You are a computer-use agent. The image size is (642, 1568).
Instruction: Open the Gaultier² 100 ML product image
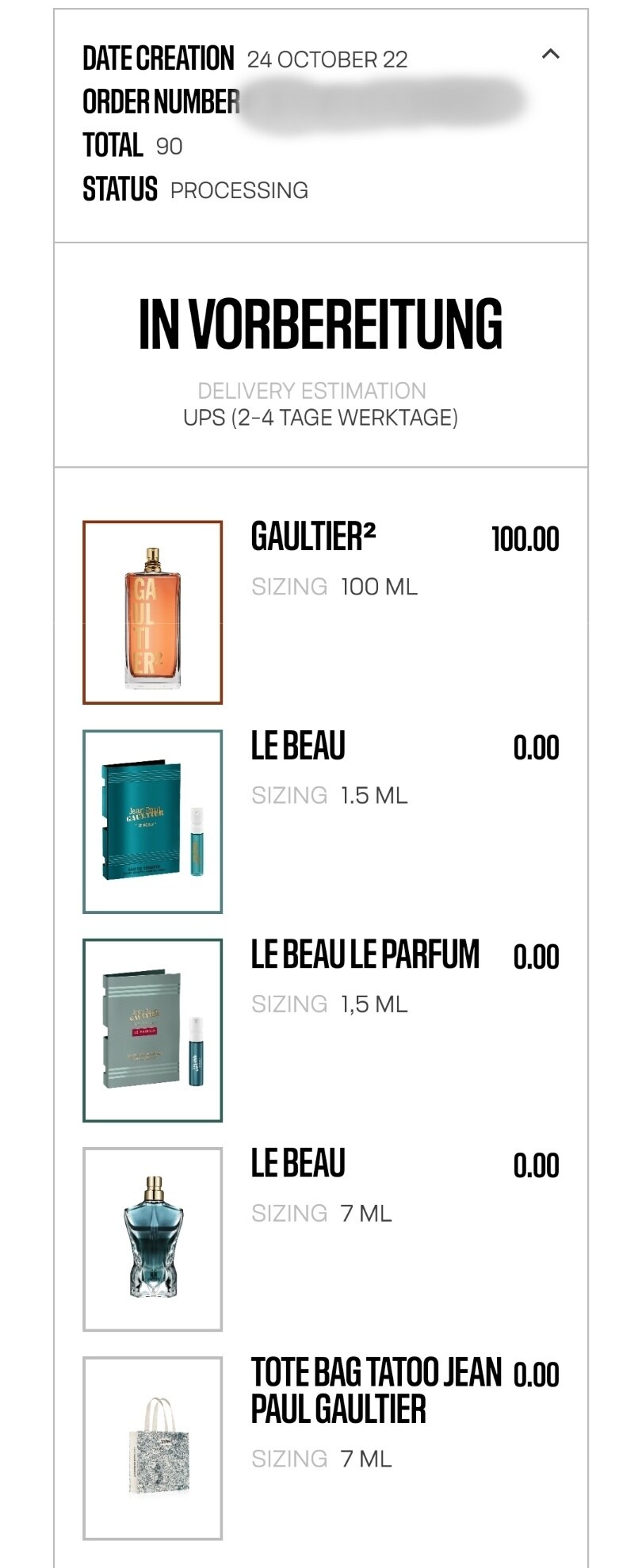[152, 612]
